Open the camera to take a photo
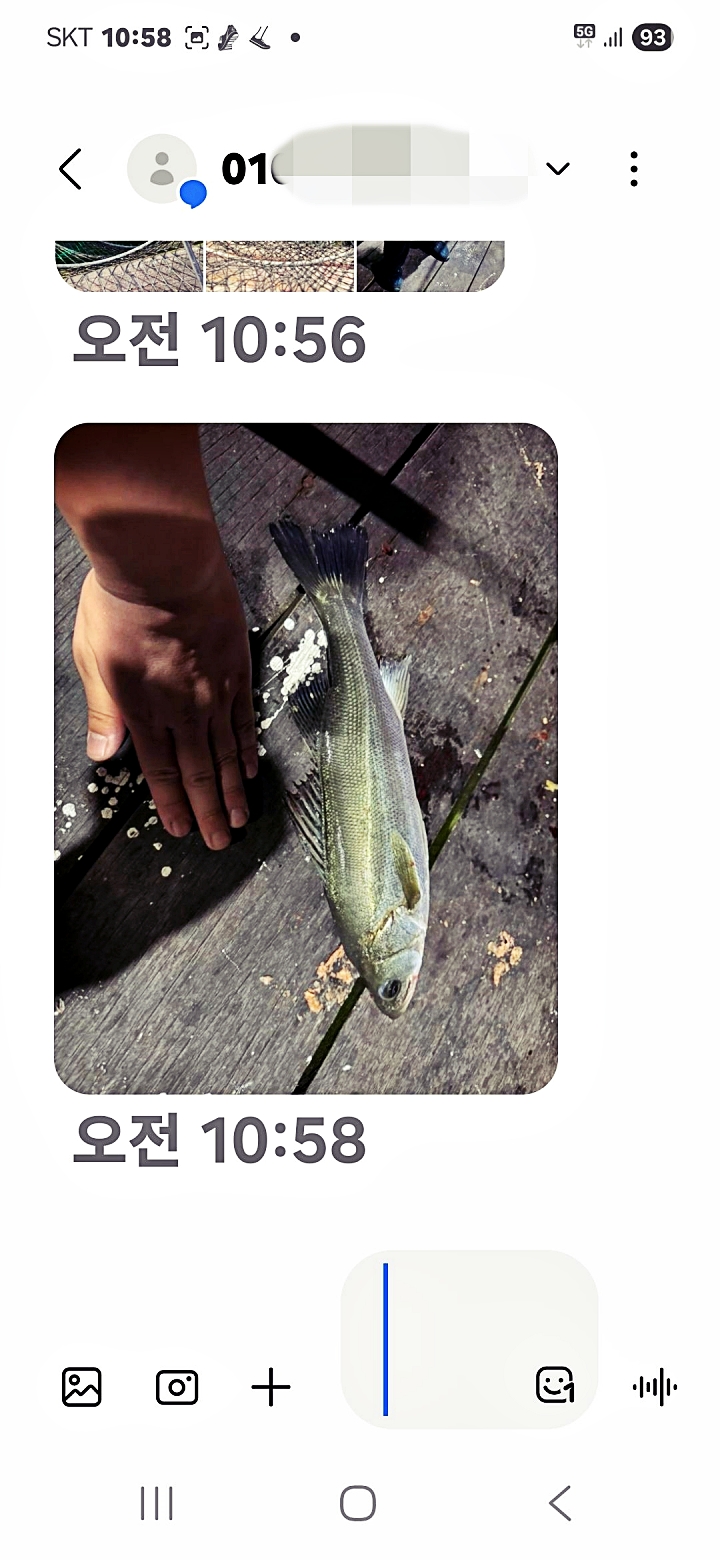 point(177,1387)
